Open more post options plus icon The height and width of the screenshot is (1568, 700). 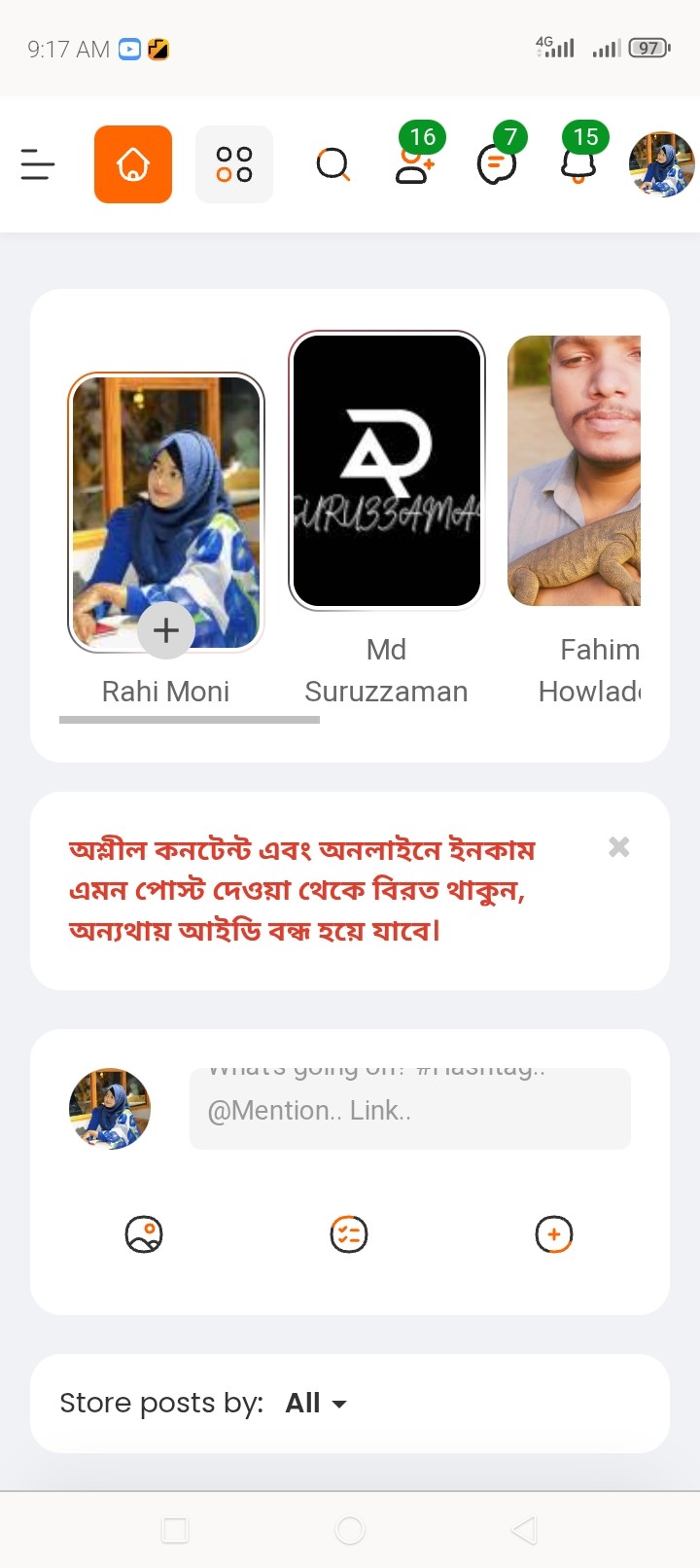click(554, 1234)
